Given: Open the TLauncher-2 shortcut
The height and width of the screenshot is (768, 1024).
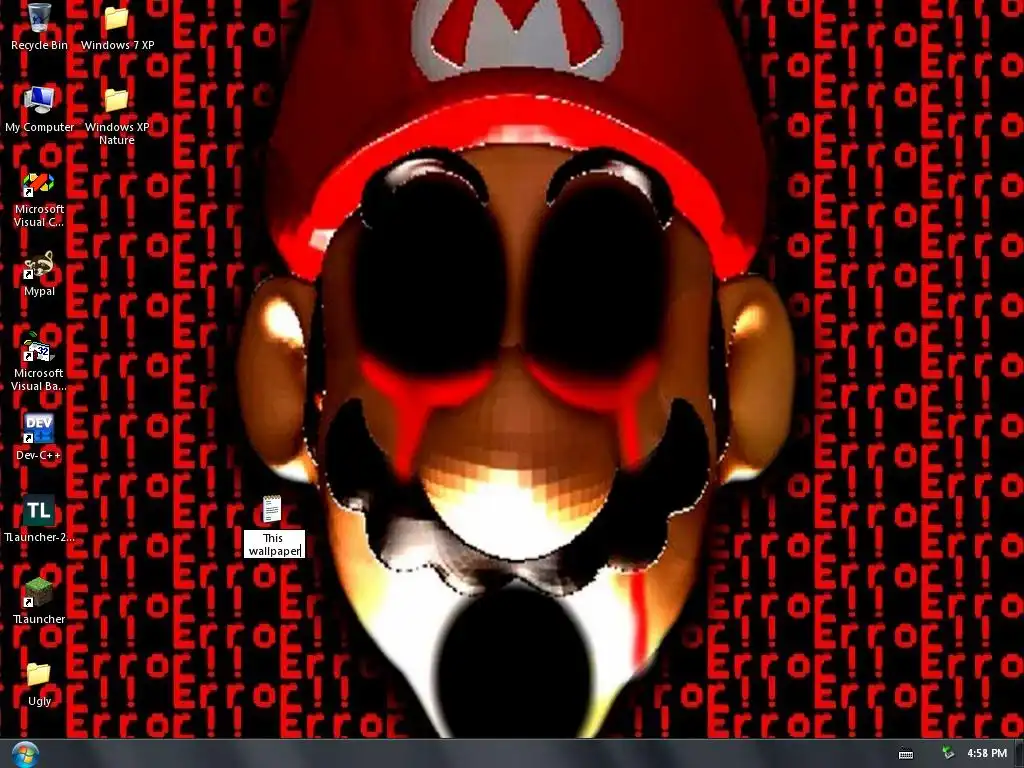Looking at the screenshot, I should (x=39, y=511).
